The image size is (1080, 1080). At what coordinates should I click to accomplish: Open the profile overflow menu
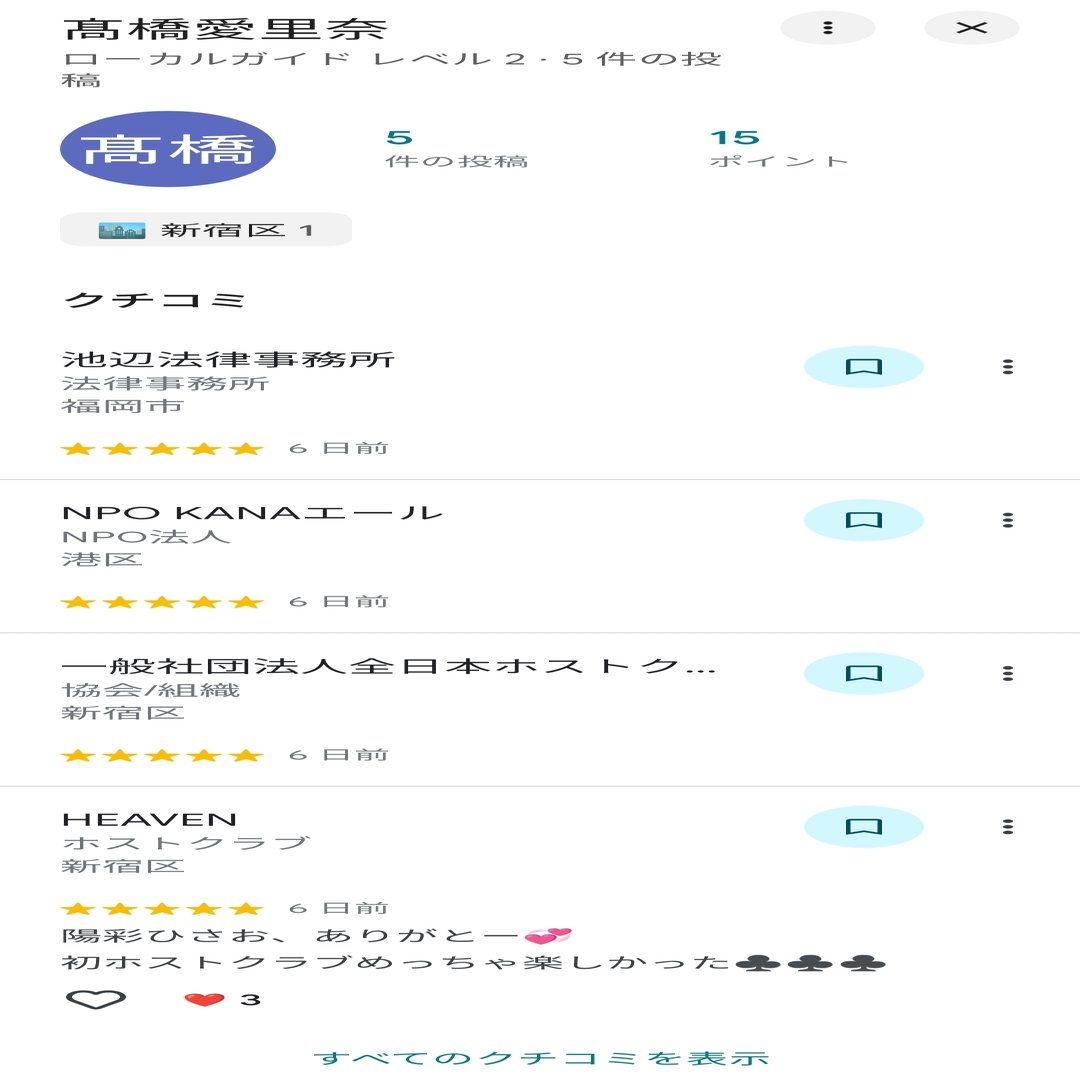tap(827, 28)
